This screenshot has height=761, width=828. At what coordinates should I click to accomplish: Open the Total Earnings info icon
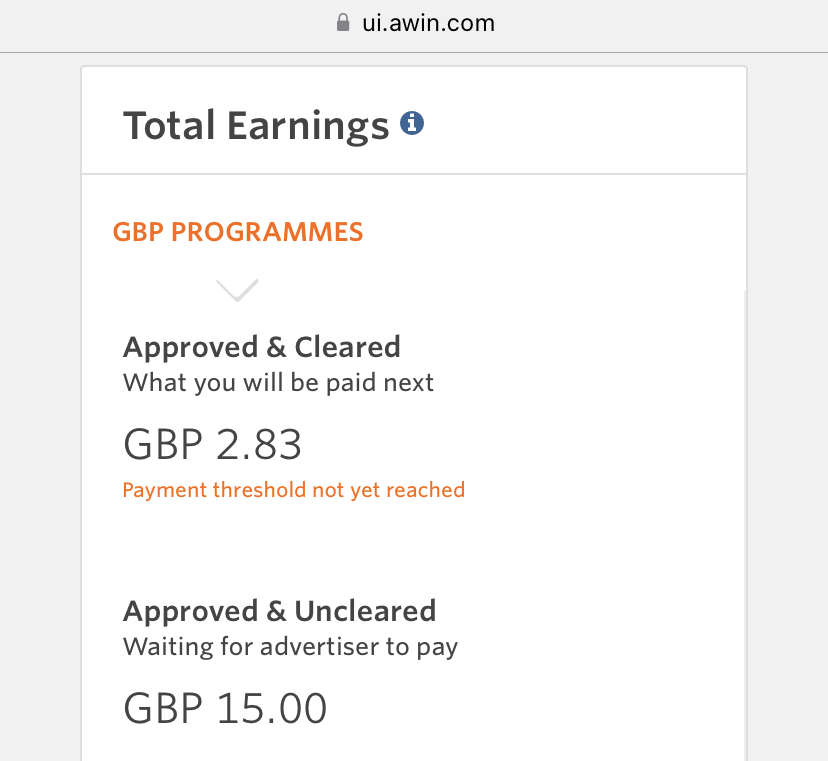412,124
